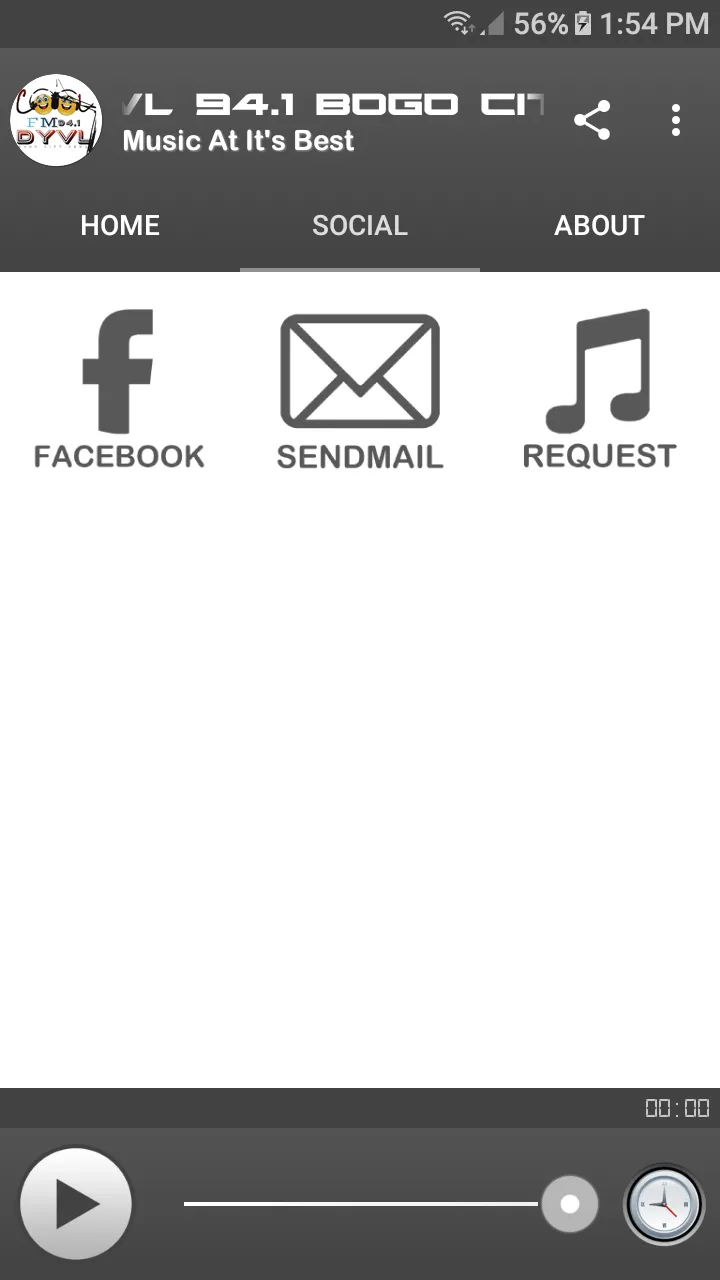Select the Social tab
Screen dimensions: 720x1280
360,226
